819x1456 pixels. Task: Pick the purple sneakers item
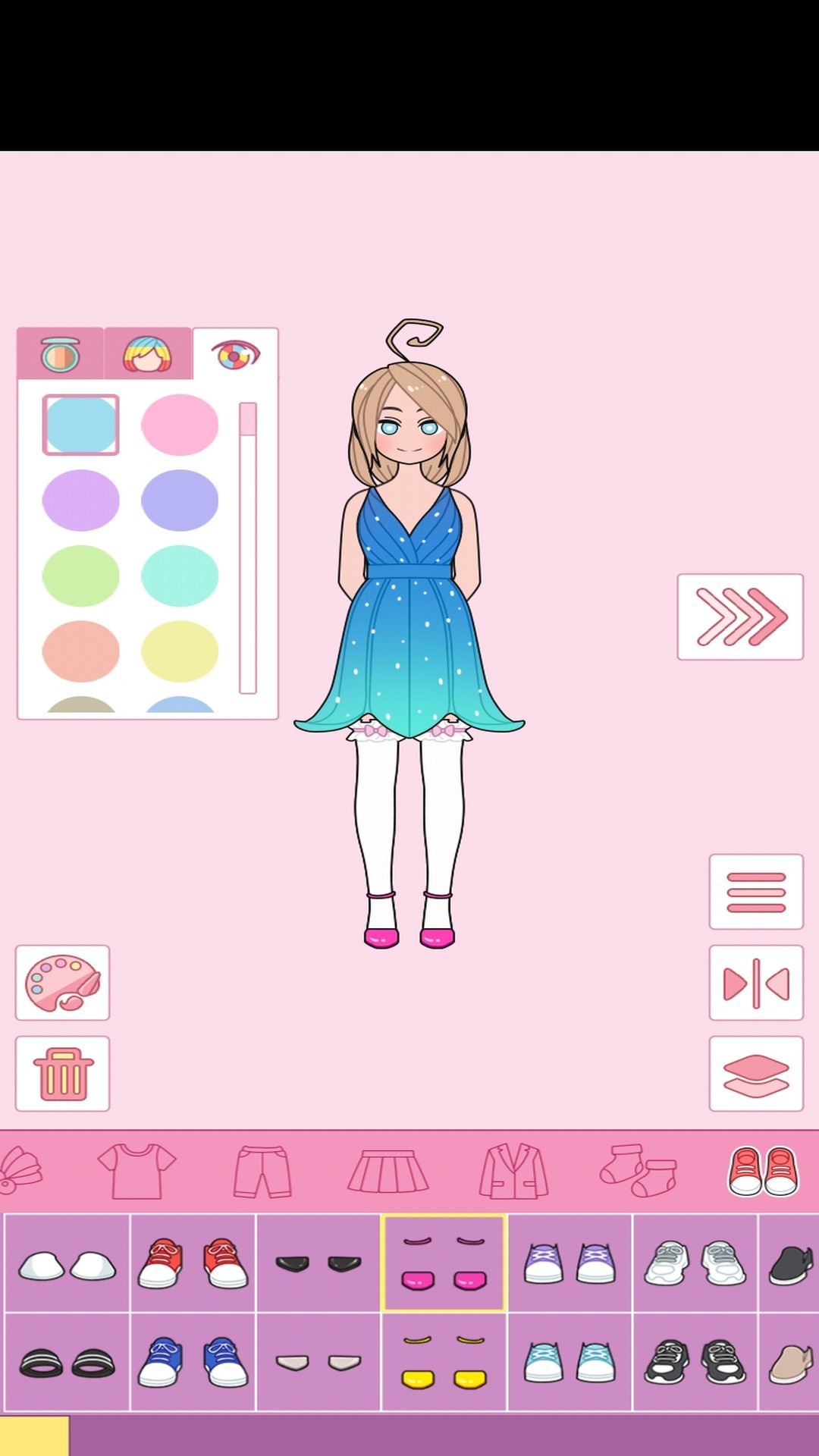570,1263
